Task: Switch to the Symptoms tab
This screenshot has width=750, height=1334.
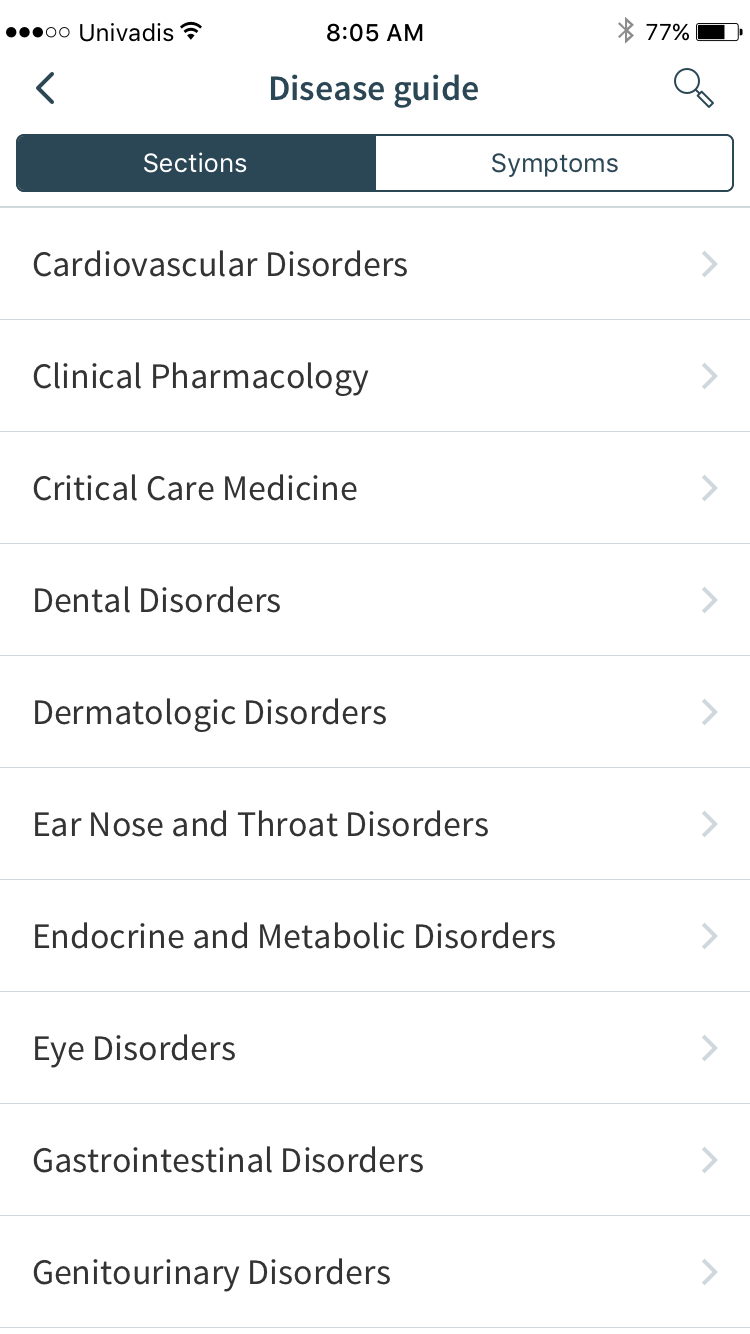Action: click(x=554, y=163)
